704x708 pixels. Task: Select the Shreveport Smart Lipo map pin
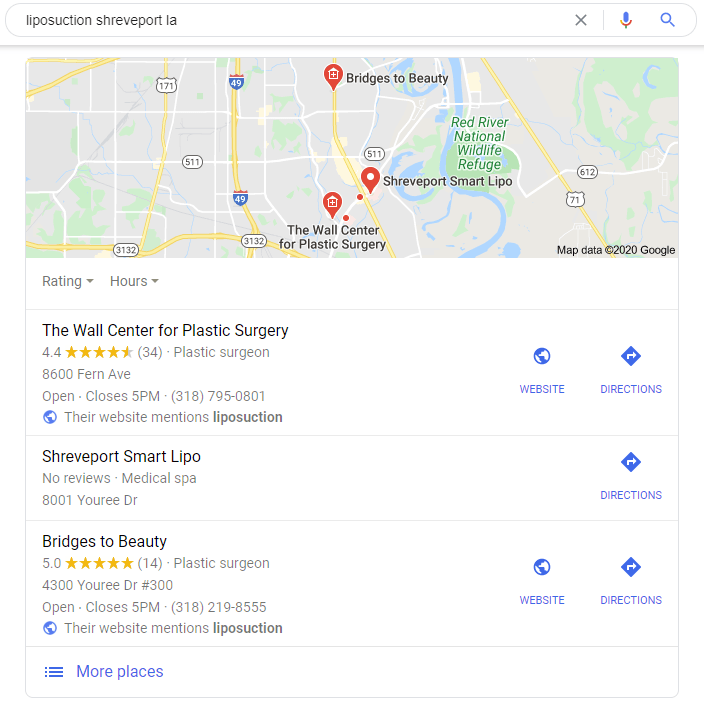(370, 180)
